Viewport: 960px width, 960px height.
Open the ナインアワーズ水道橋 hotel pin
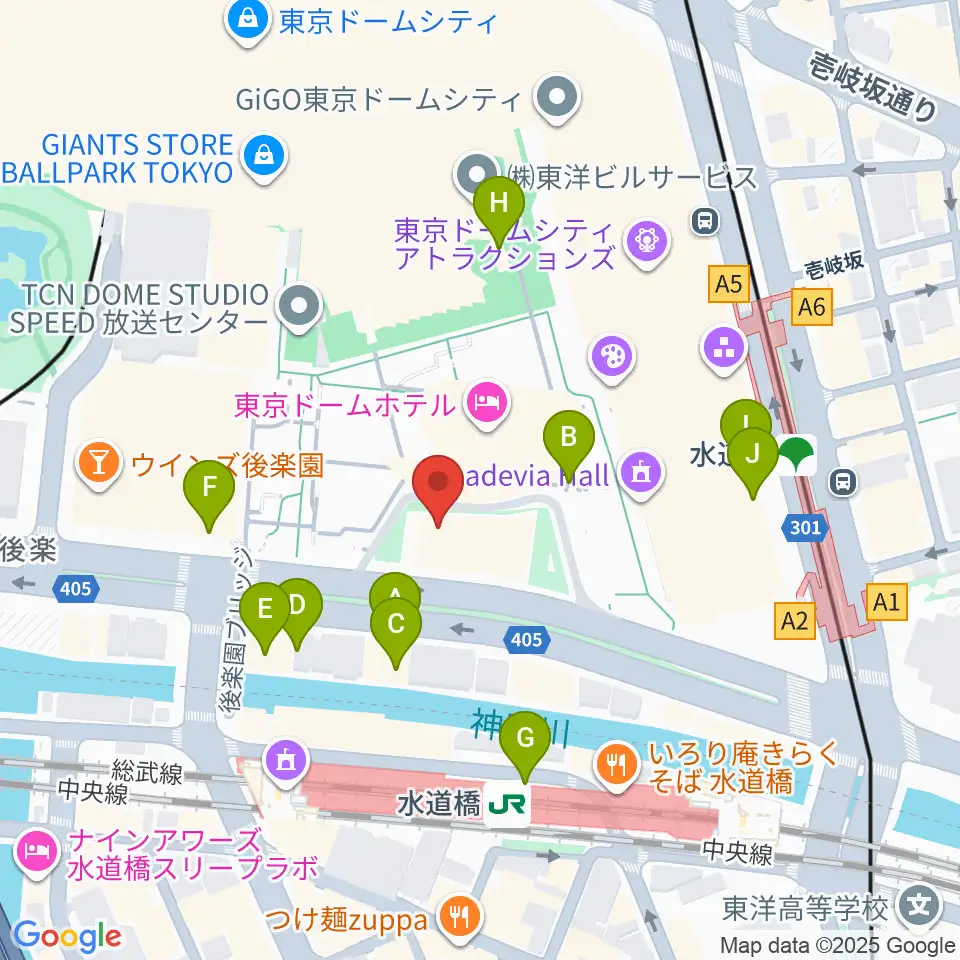(x=37, y=852)
